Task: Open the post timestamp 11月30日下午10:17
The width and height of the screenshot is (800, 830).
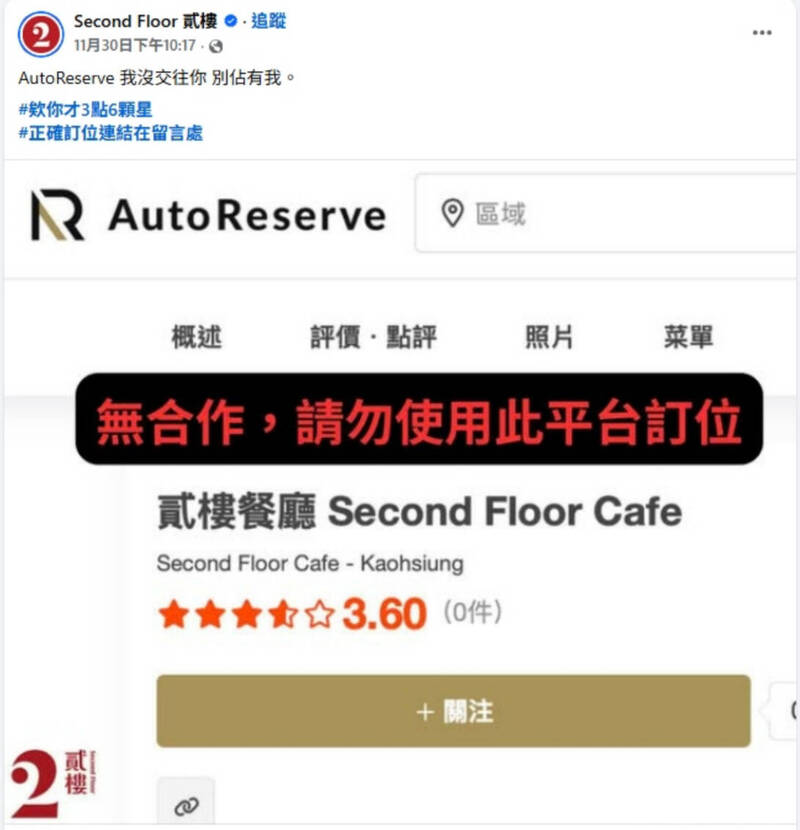Action: [134, 46]
